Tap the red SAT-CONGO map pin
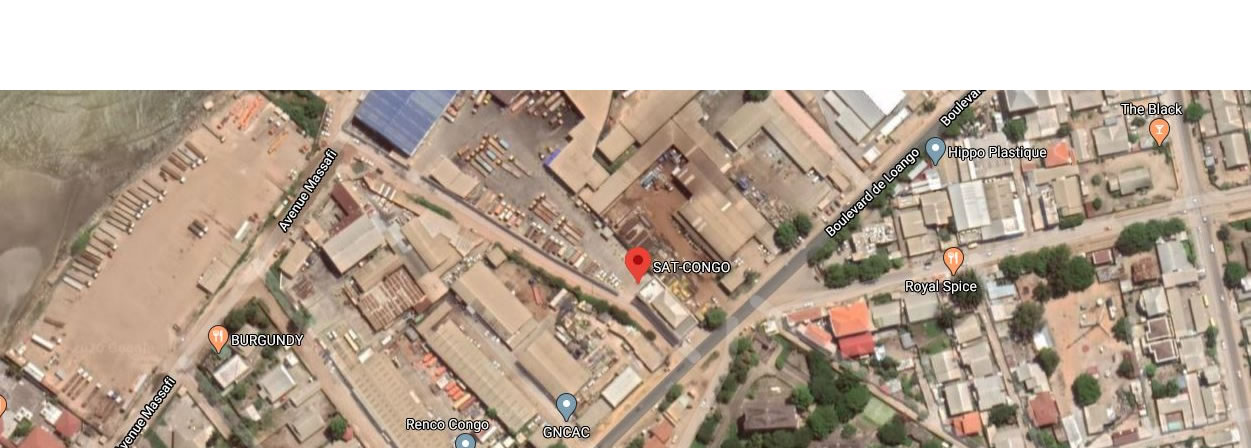This screenshot has height=448, width=1251. coord(638,264)
